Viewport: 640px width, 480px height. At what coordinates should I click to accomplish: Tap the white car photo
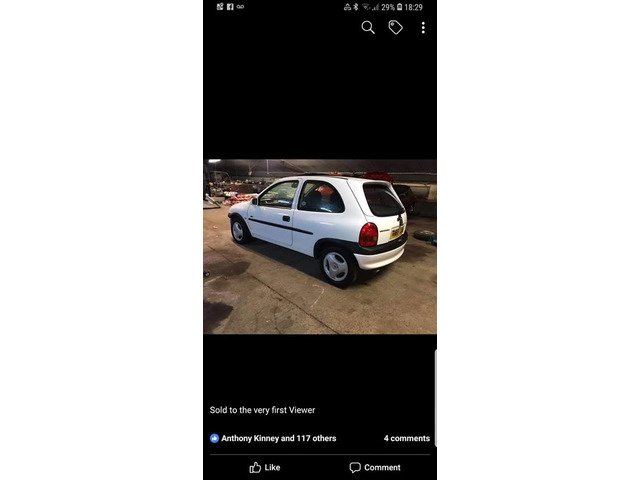click(320, 246)
